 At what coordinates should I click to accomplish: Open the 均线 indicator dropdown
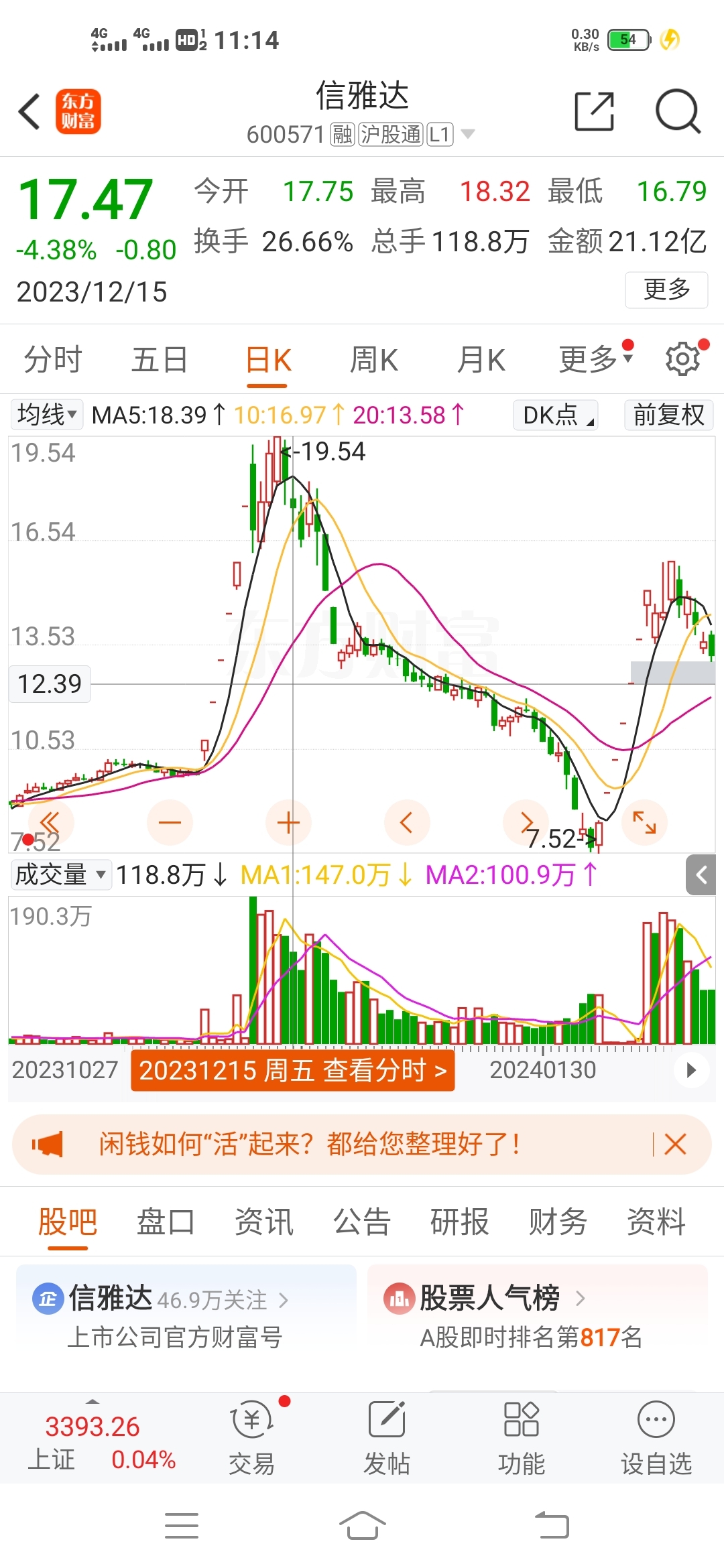tap(47, 414)
